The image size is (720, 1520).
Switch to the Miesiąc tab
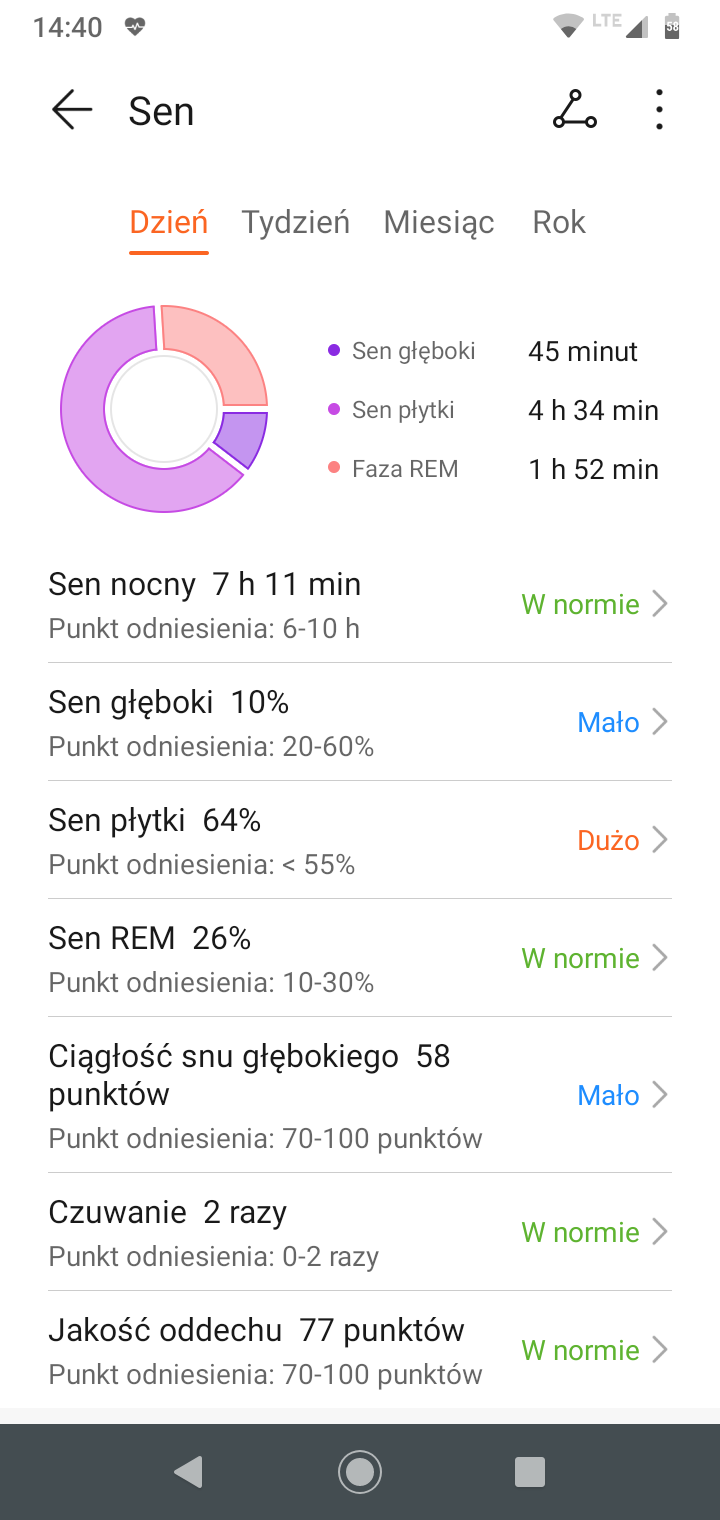tap(439, 222)
